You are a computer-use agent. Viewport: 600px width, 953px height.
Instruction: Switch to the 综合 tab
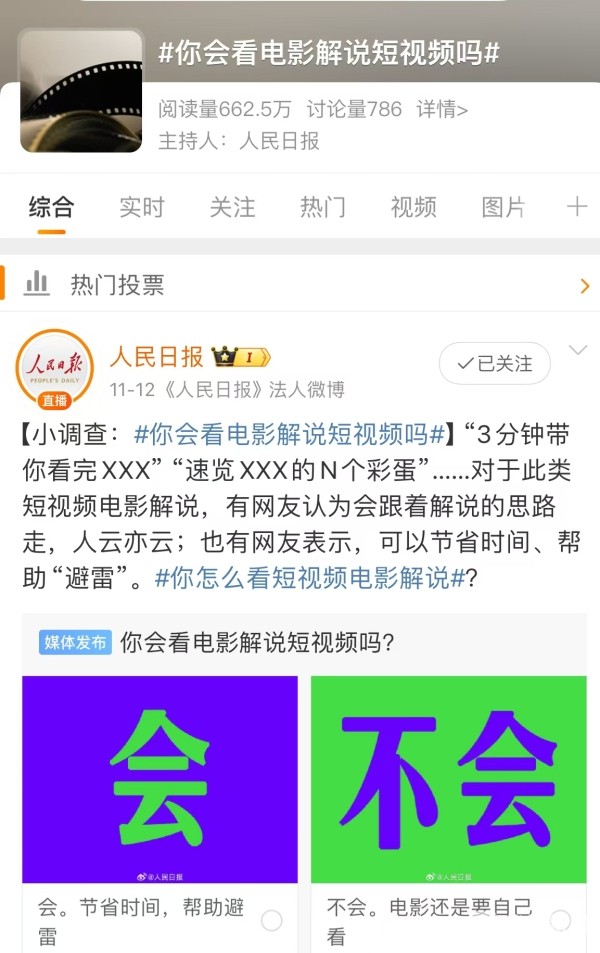[x=51, y=207]
